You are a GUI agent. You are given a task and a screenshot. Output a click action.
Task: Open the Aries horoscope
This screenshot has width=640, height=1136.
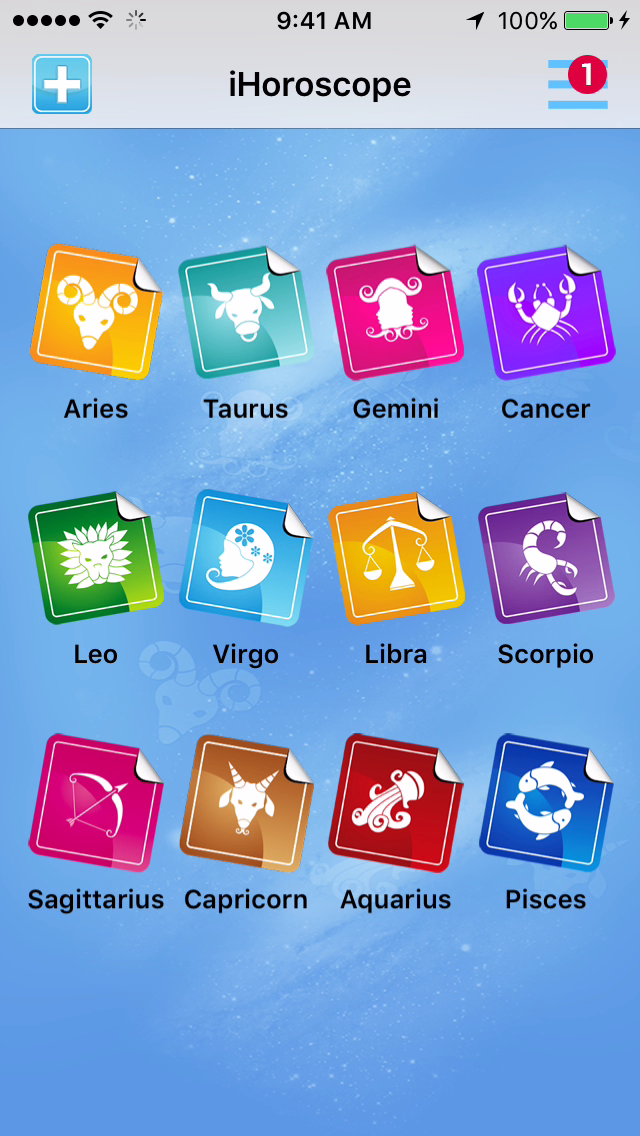coord(96,311)
